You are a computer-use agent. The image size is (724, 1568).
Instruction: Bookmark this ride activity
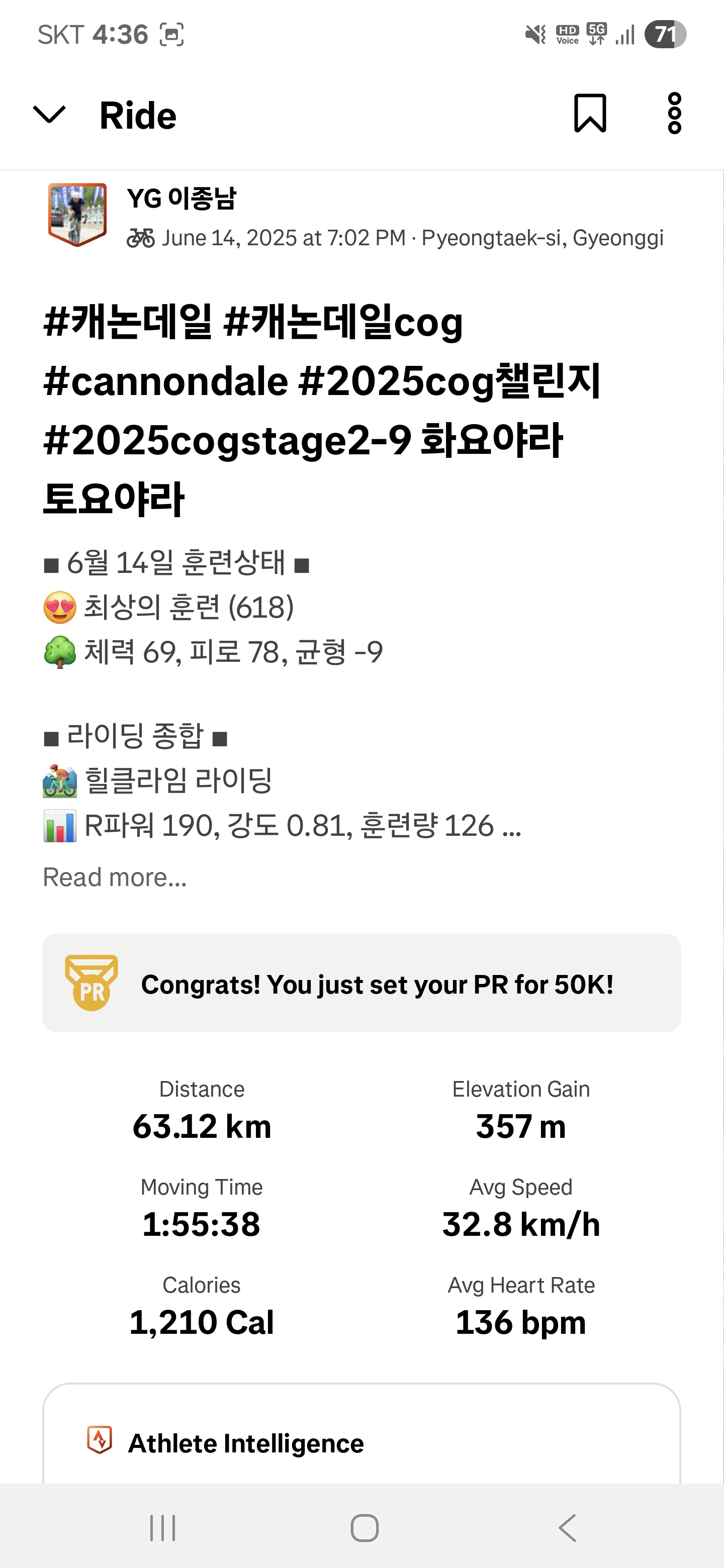point(589,113)
